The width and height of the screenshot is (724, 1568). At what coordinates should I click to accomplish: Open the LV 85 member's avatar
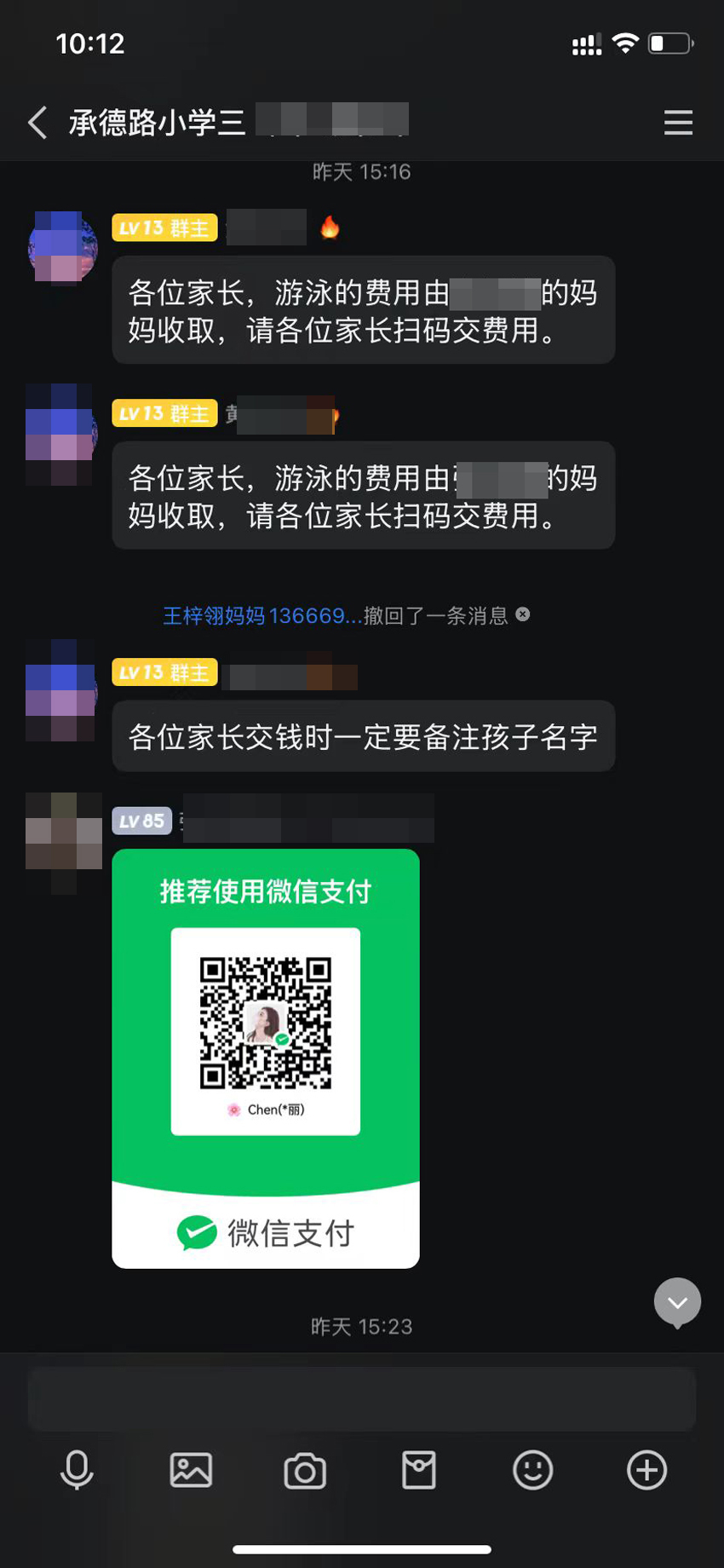[64, 832]
